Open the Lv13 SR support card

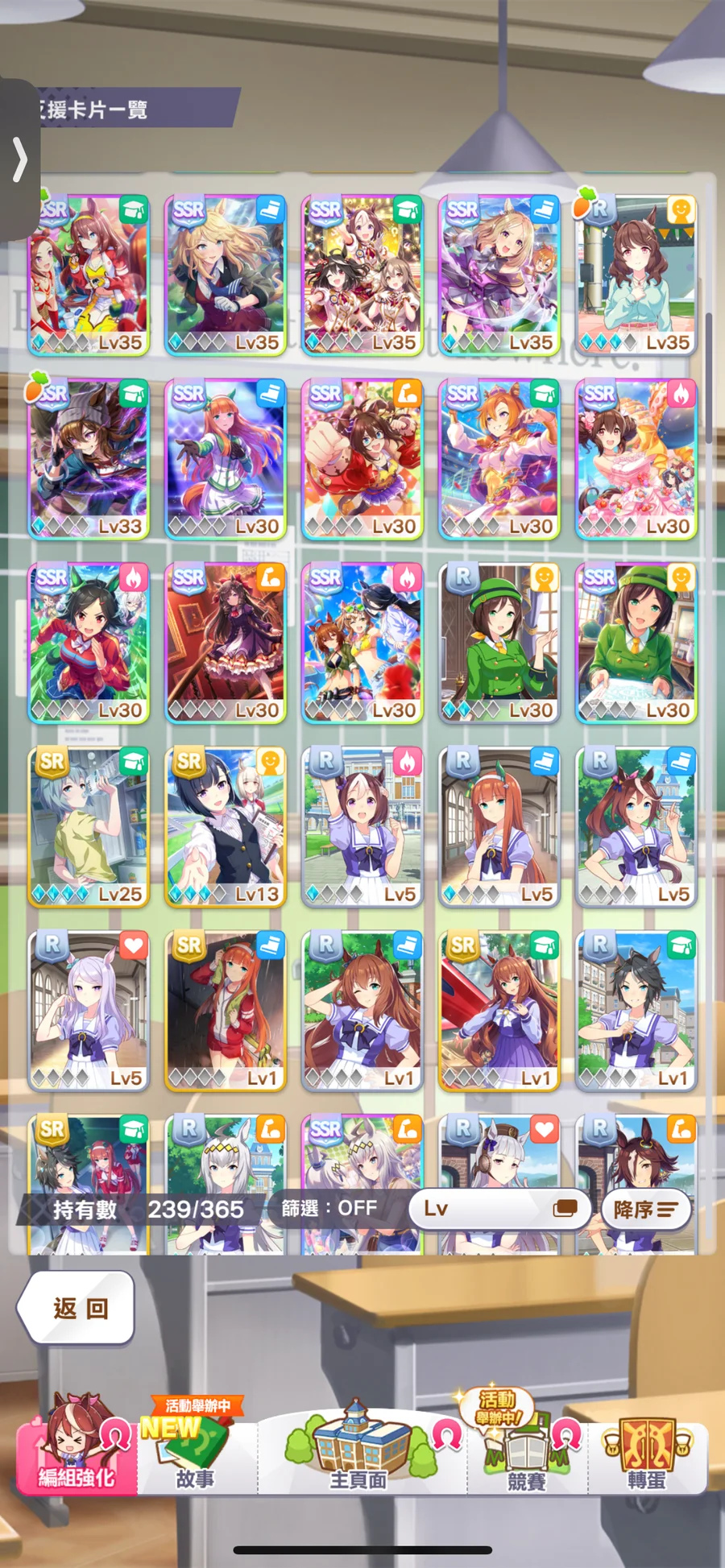pos(226,826)
